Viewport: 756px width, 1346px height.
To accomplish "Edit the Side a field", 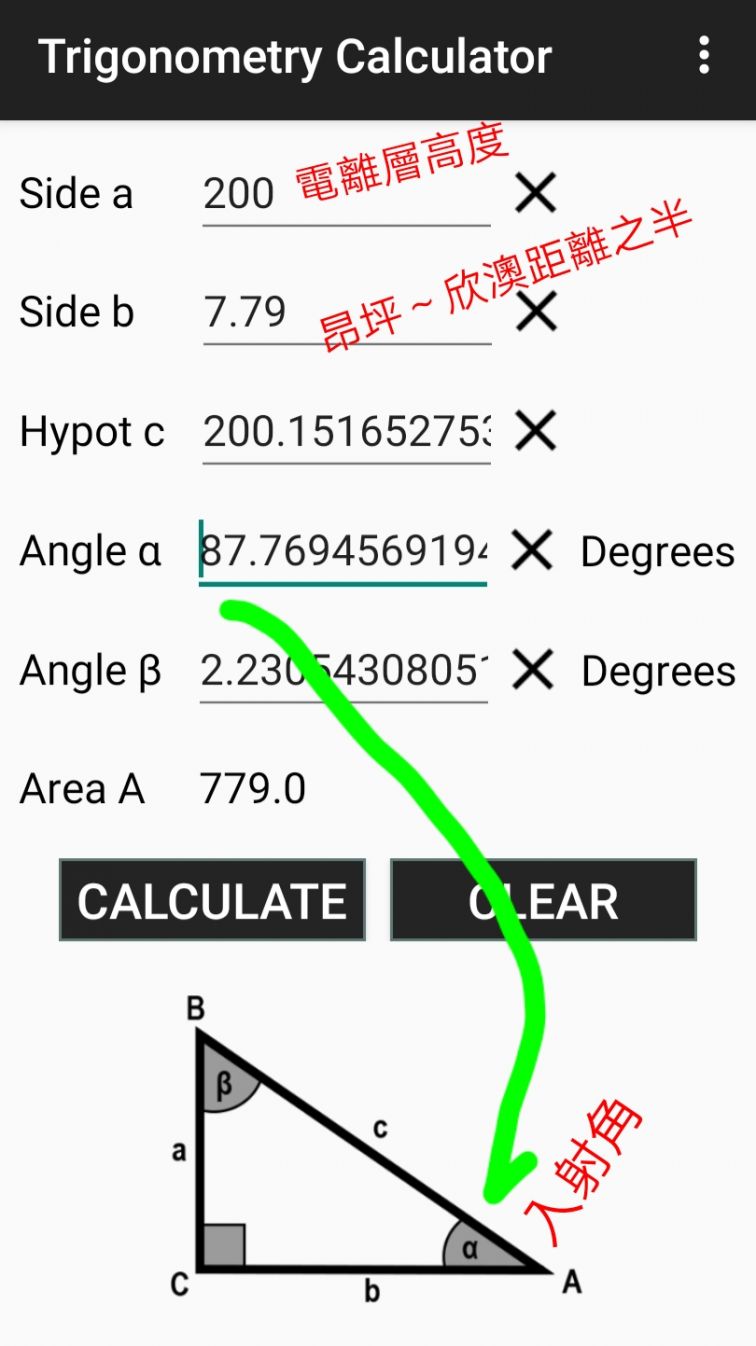I will [345, 194].
